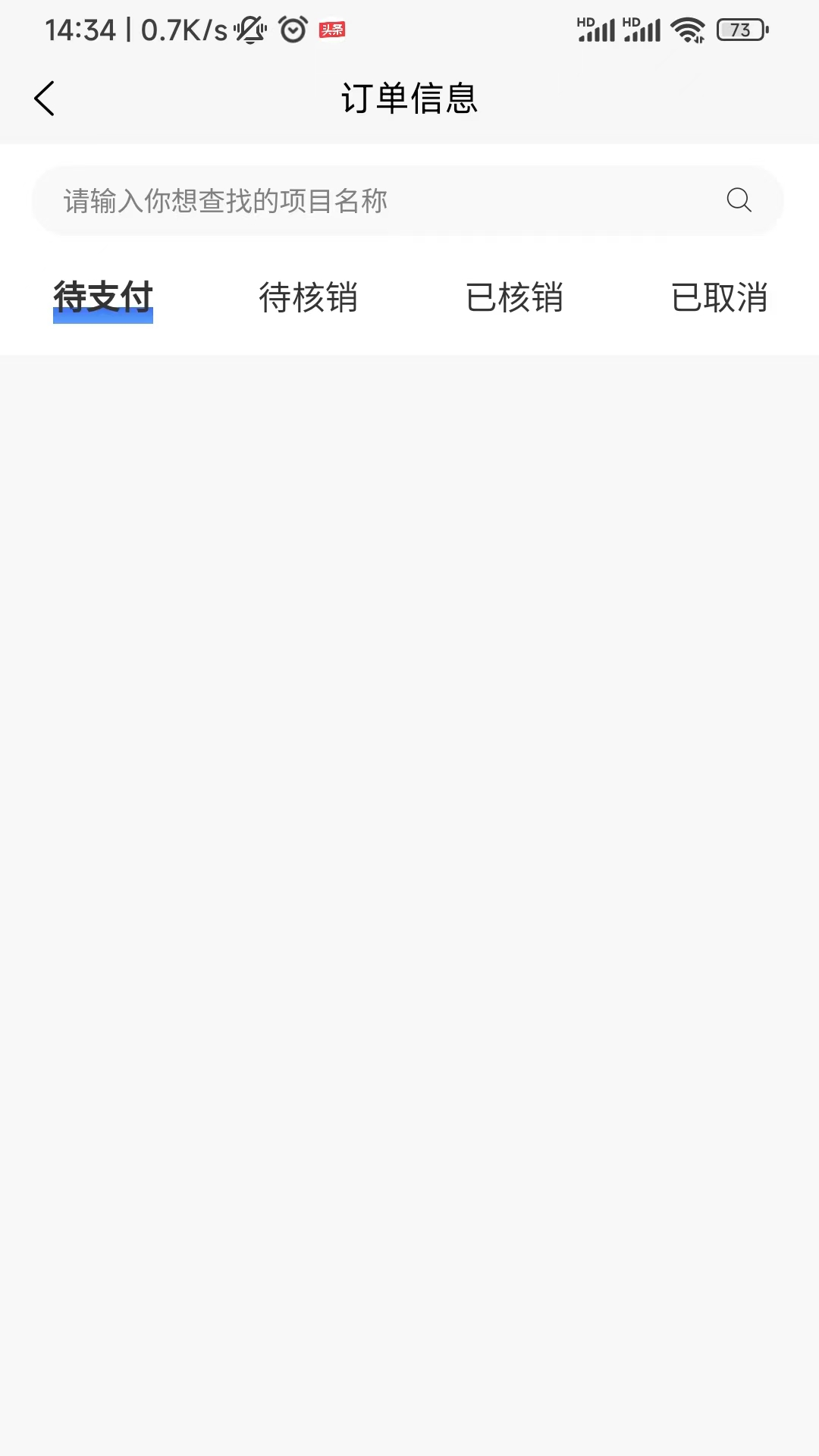This screenshot has height=1456, width=819.
Task: Tap the Wi-Fi icon in the status bar
Action: tap(689, 30)
